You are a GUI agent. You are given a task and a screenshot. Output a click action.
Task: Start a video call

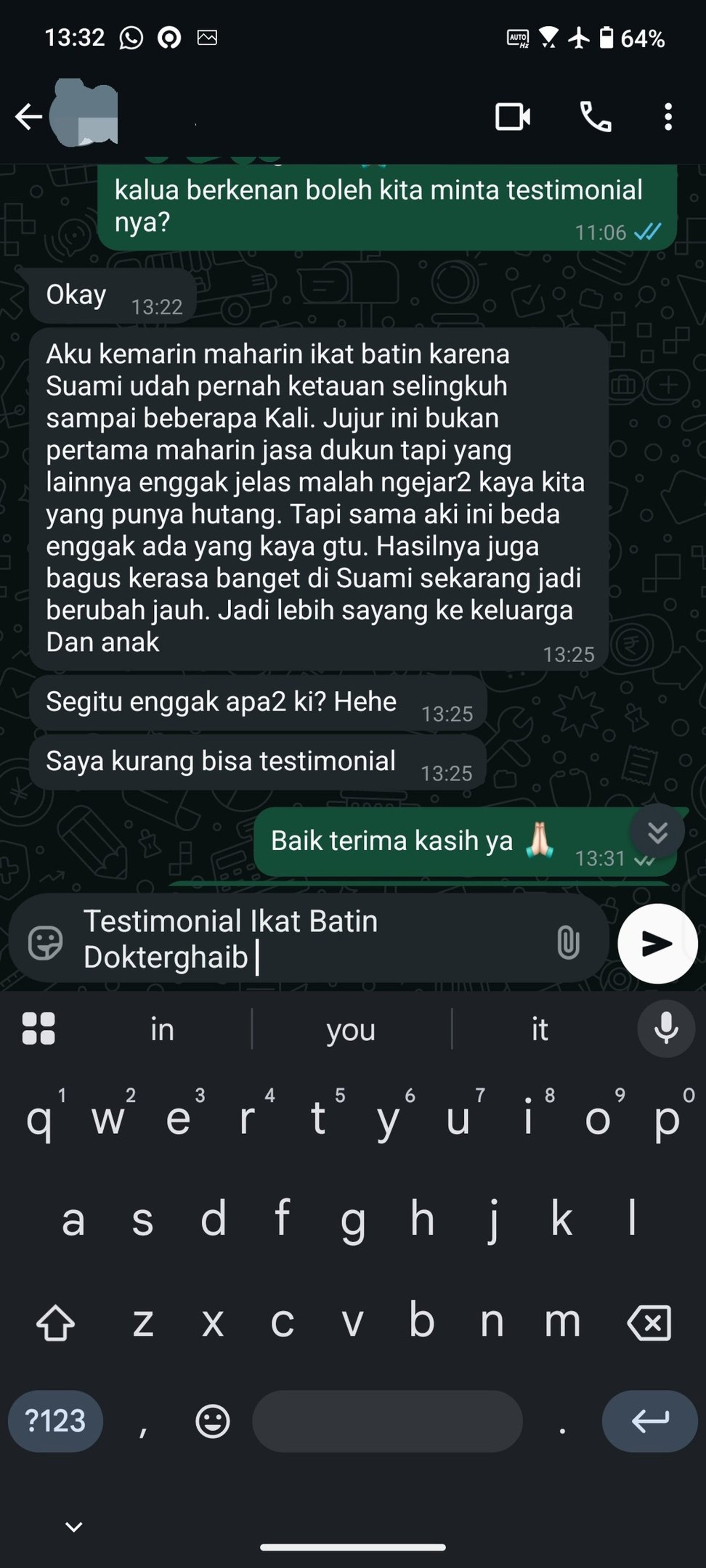click(x=512, y=116)
